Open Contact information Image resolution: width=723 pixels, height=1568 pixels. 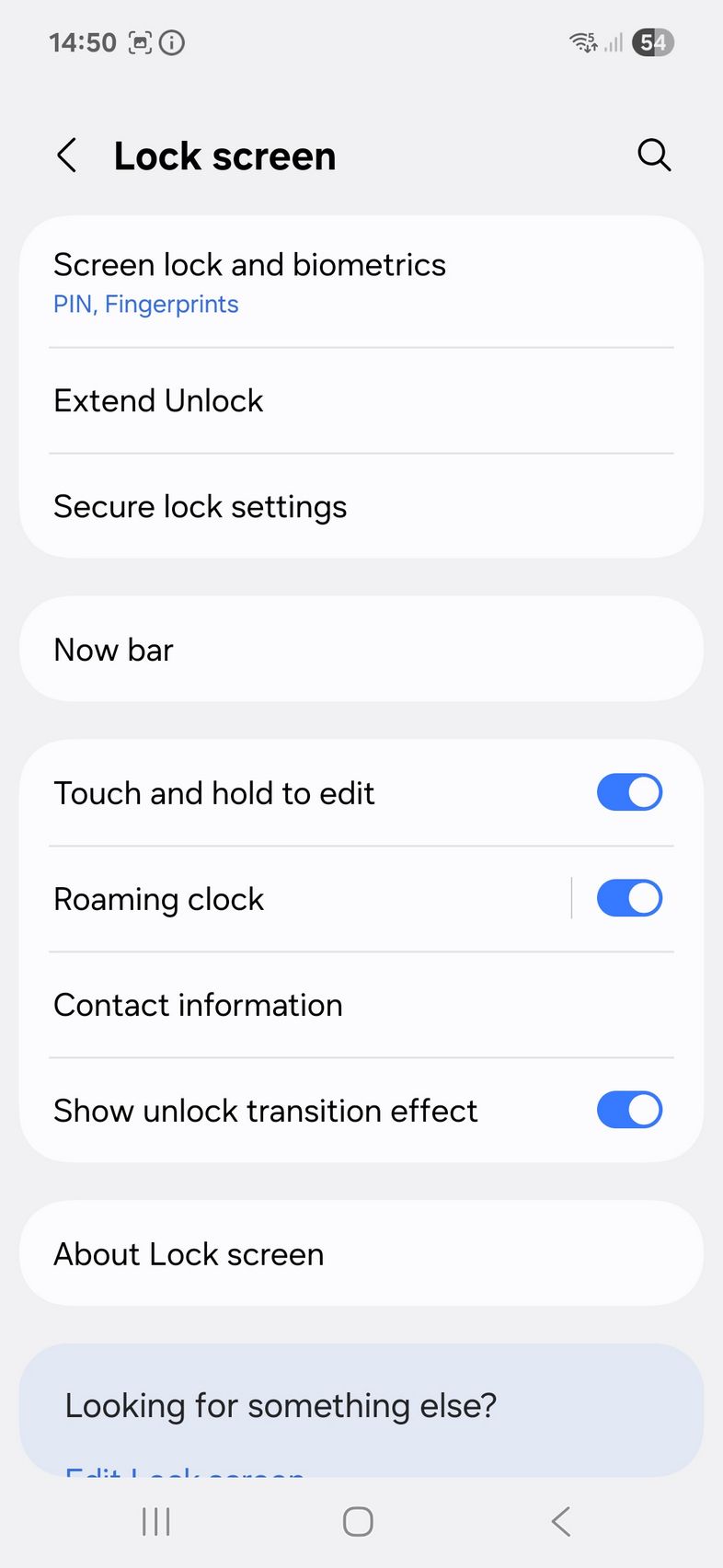(361, 1005)
